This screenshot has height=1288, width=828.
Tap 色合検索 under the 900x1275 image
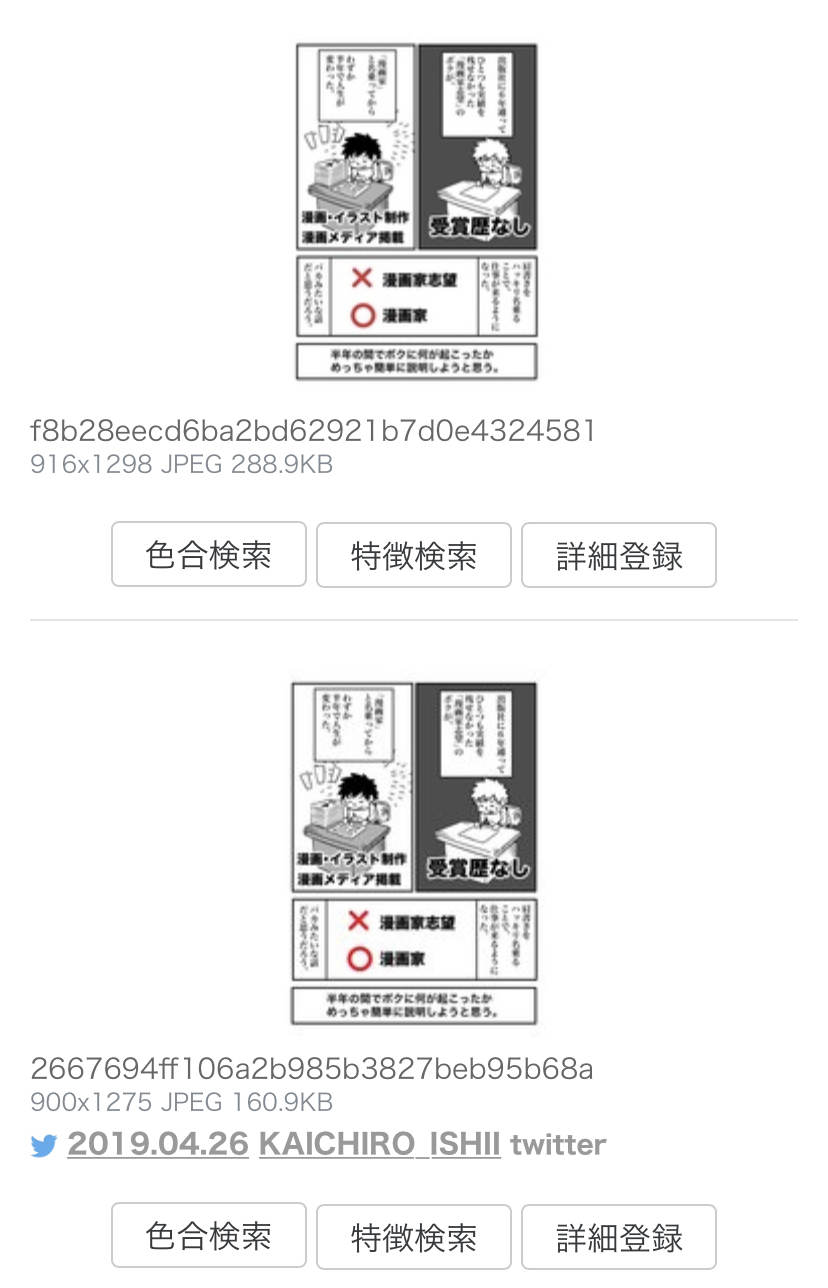[208, 1236]
